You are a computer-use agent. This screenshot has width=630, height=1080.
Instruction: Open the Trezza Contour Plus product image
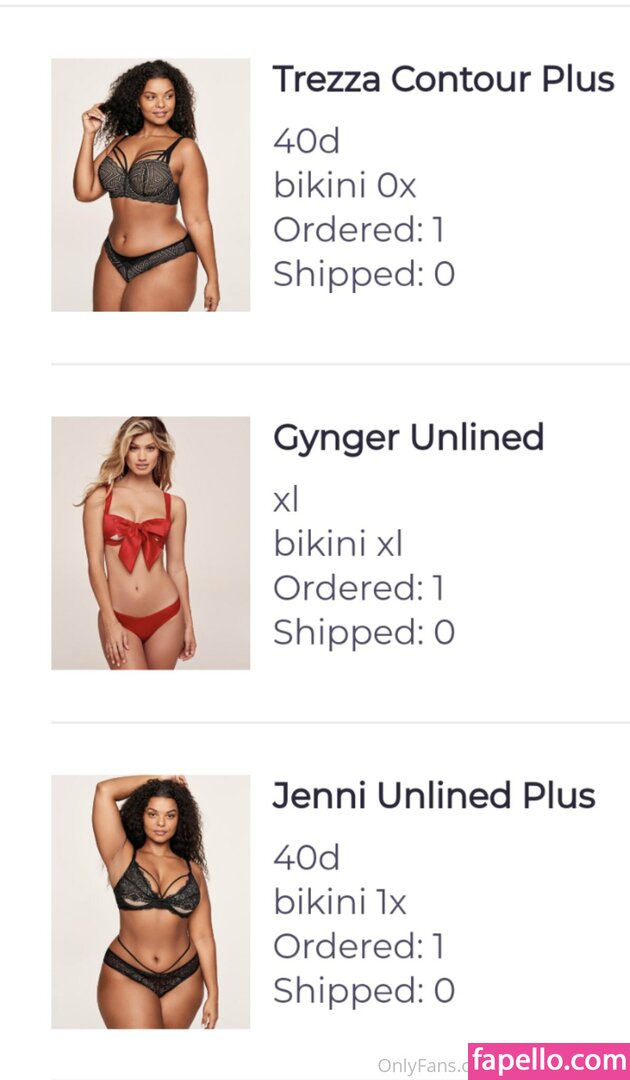(x=150, y=185)
